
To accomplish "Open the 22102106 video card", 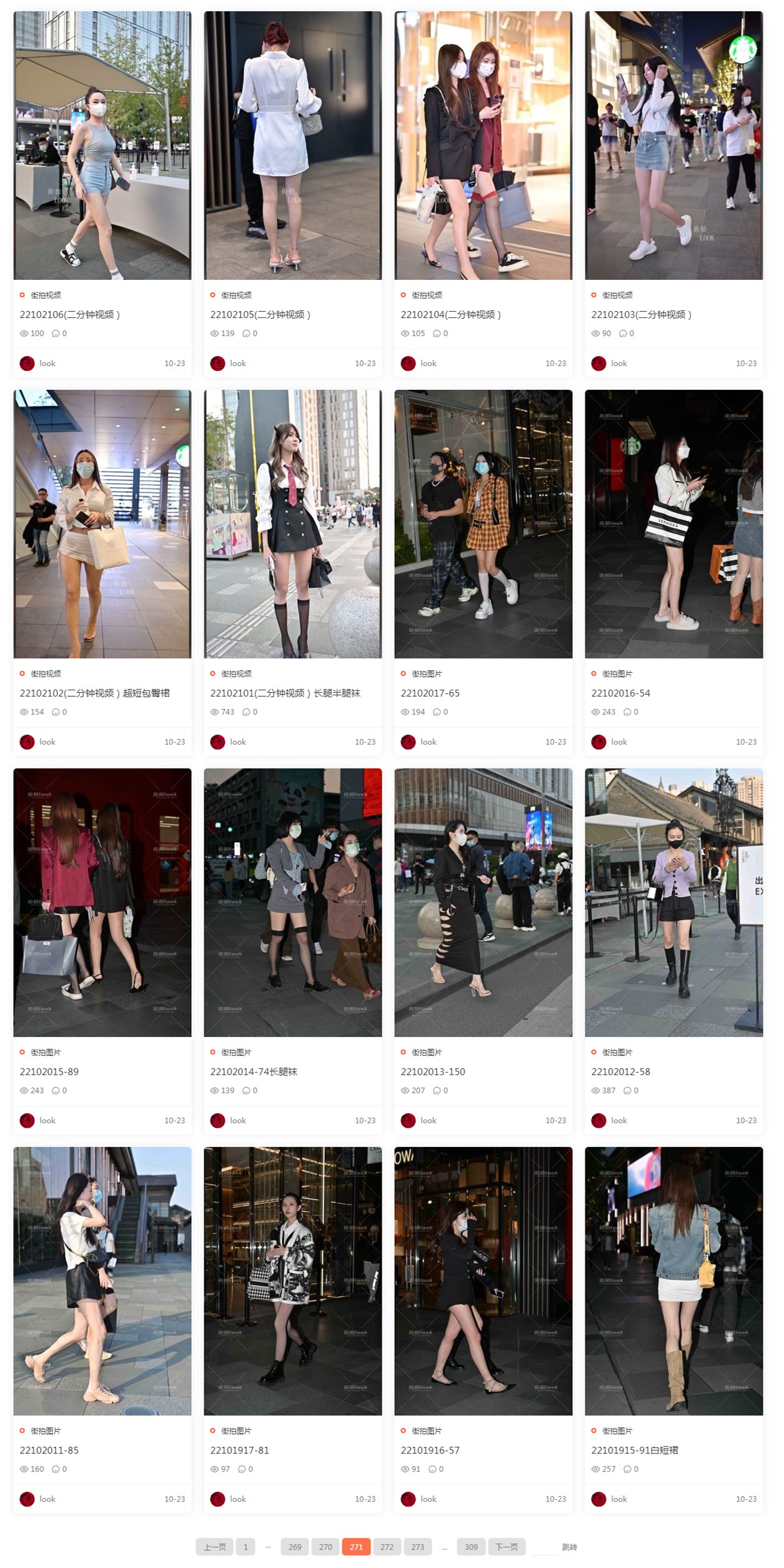I will (x=69, y=315).
